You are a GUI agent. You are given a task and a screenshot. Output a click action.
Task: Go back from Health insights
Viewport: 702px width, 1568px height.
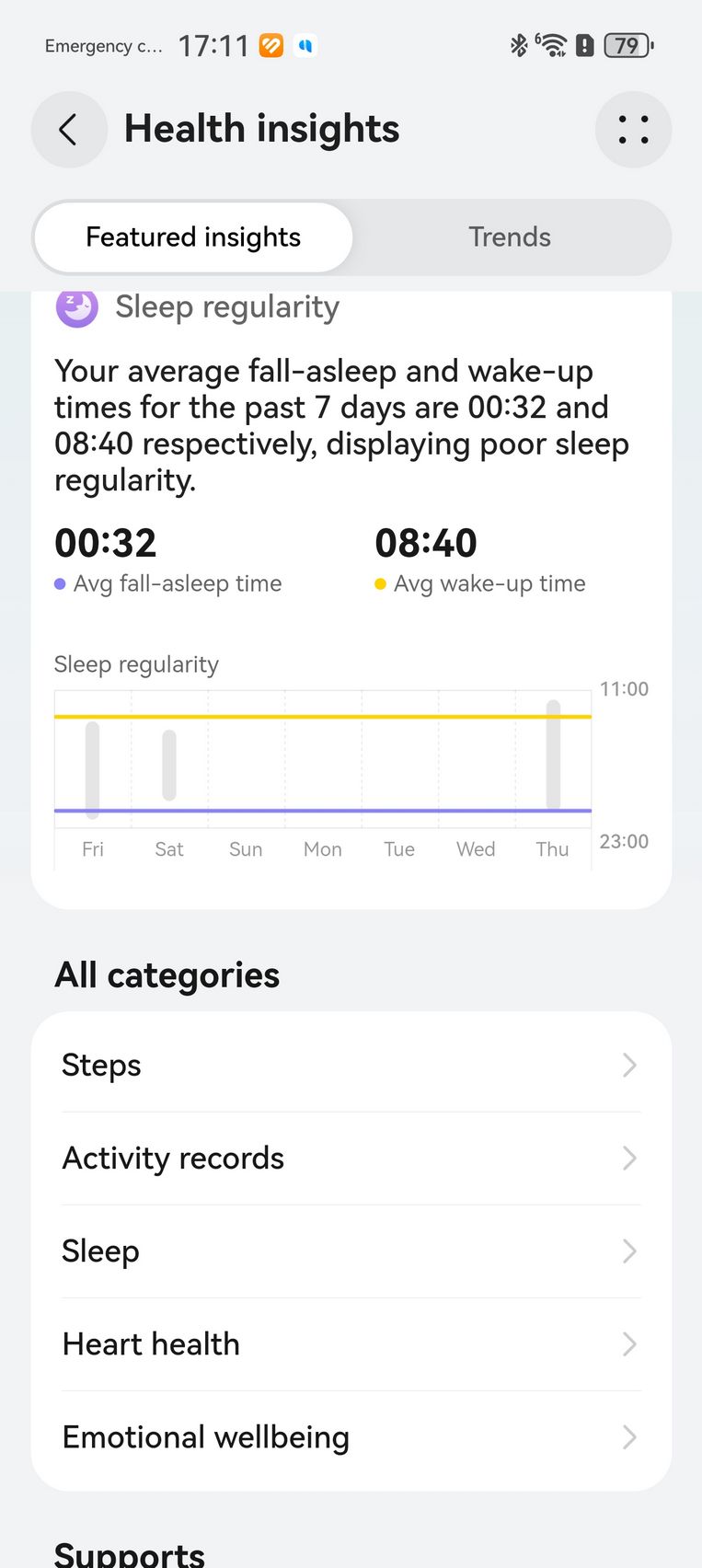pyautogui.click(x=69, y=130)
